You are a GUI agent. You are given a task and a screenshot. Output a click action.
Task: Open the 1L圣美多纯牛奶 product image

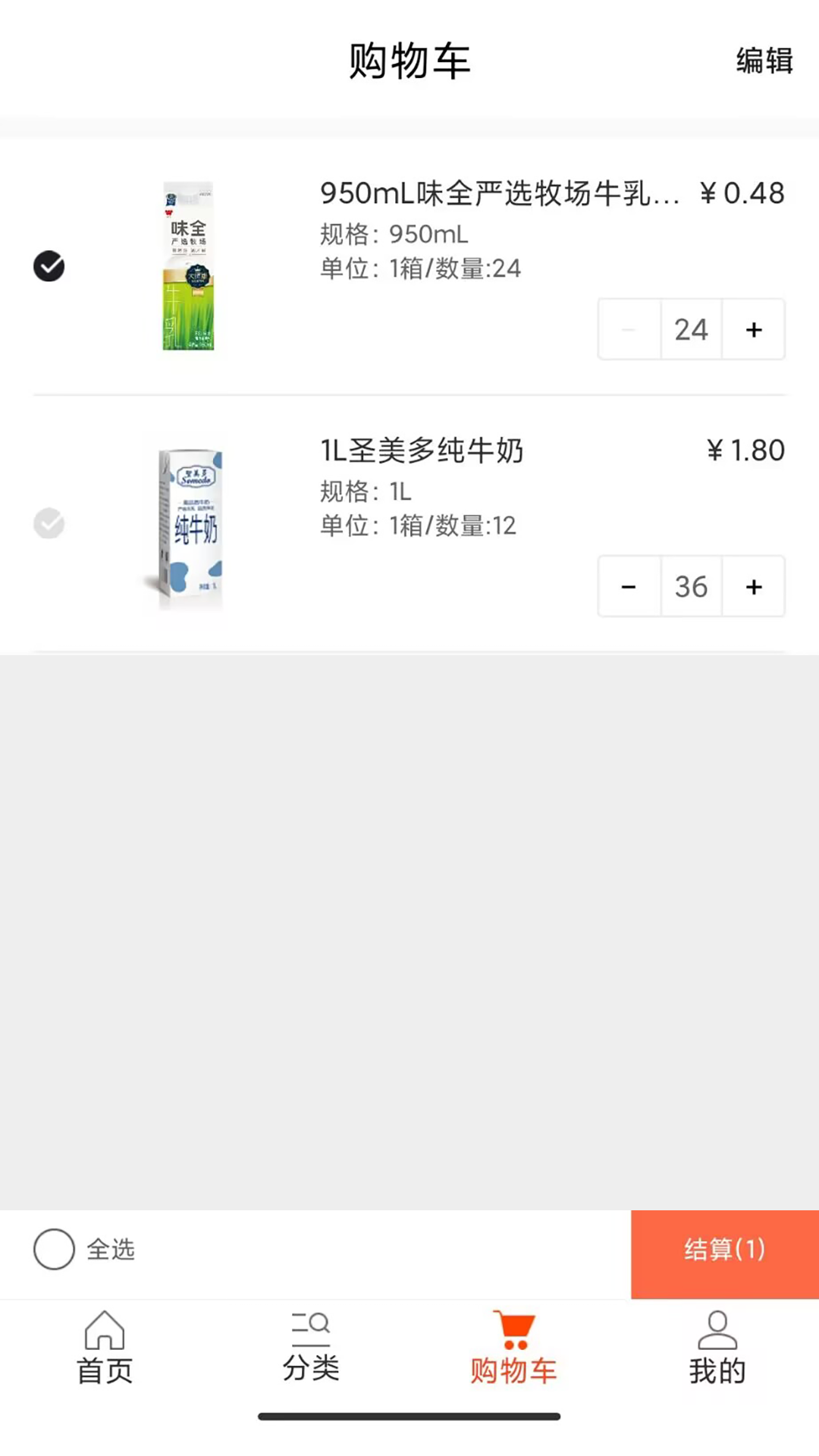pos(188,523)
